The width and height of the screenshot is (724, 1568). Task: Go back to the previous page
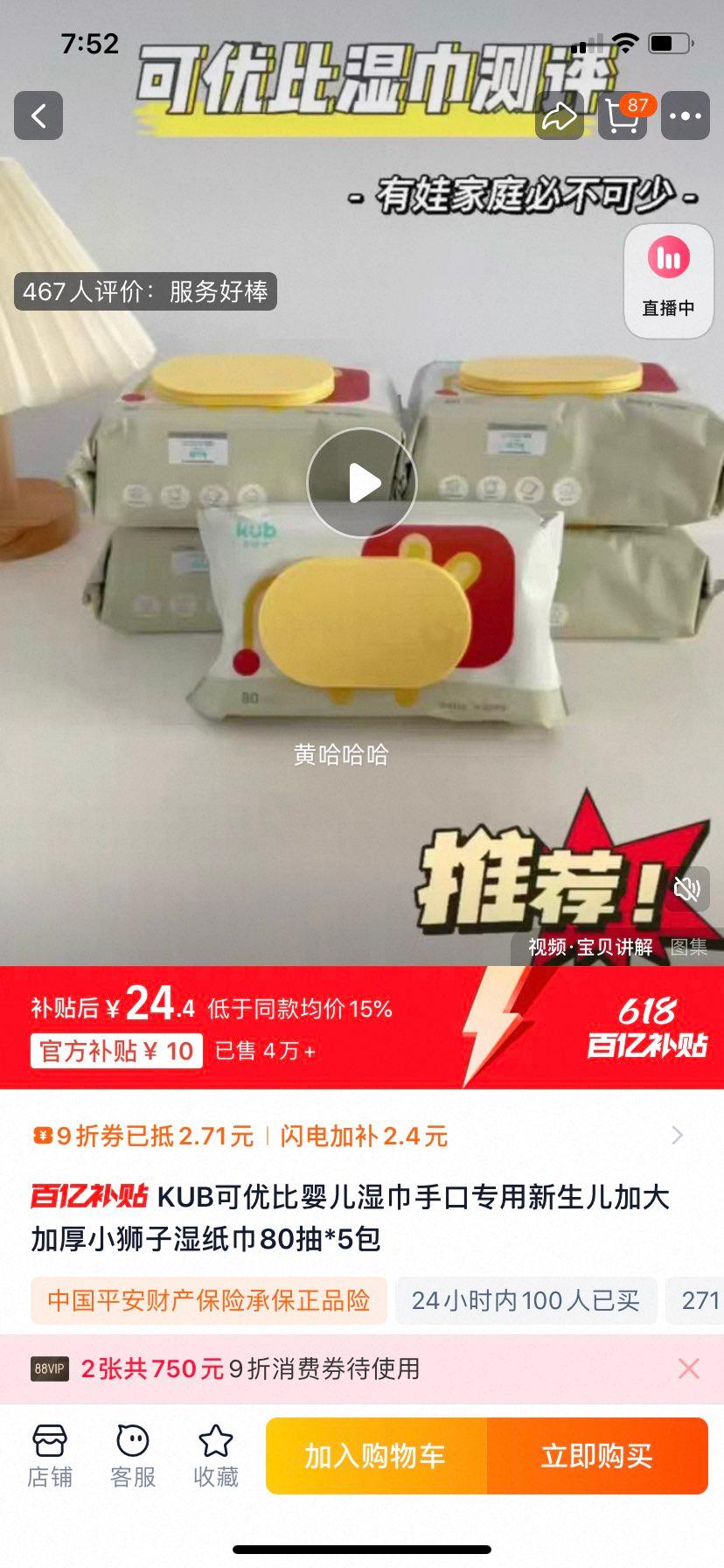tap(38, 115)
